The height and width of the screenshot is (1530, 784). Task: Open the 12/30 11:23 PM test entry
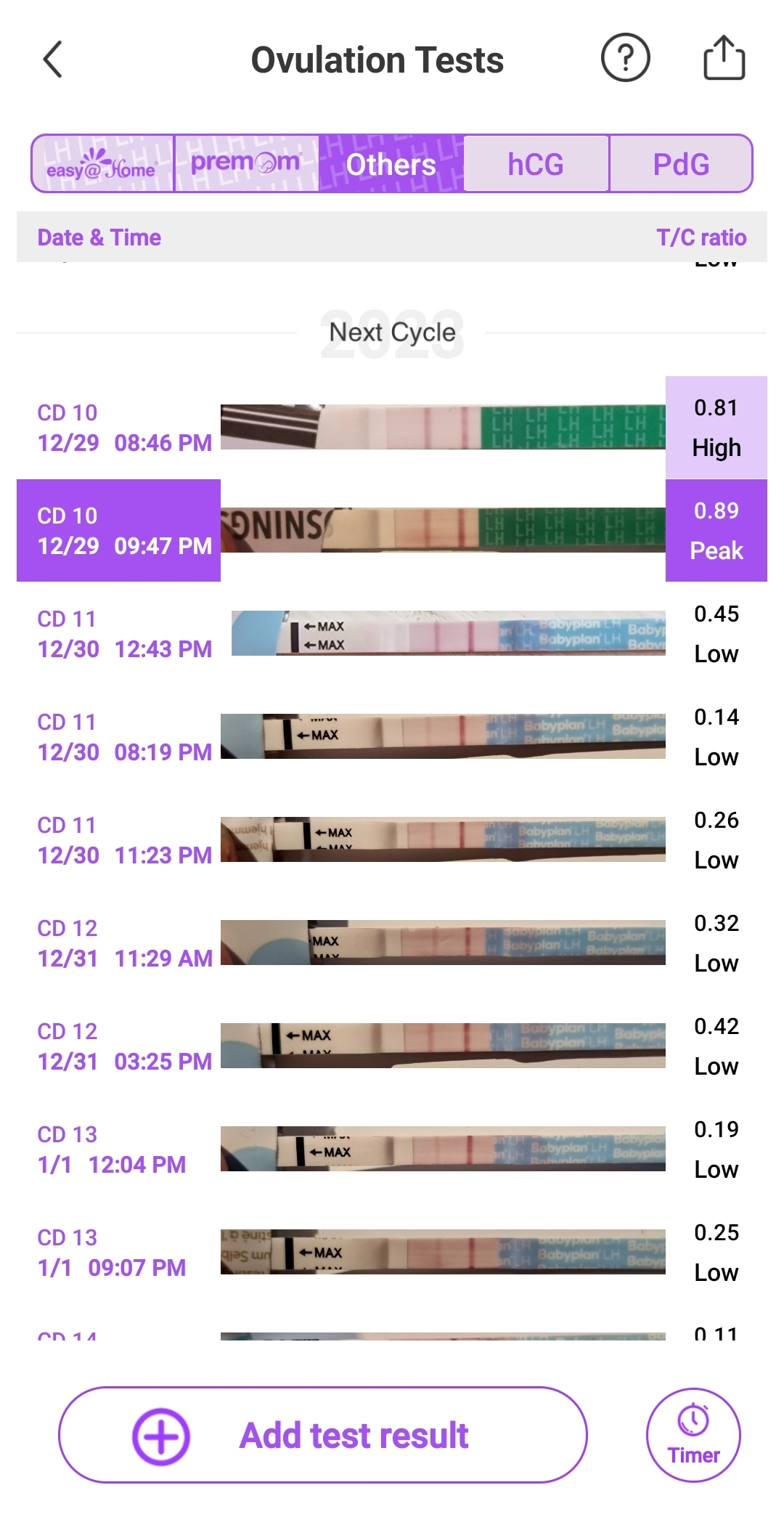[x=392, y=840]
